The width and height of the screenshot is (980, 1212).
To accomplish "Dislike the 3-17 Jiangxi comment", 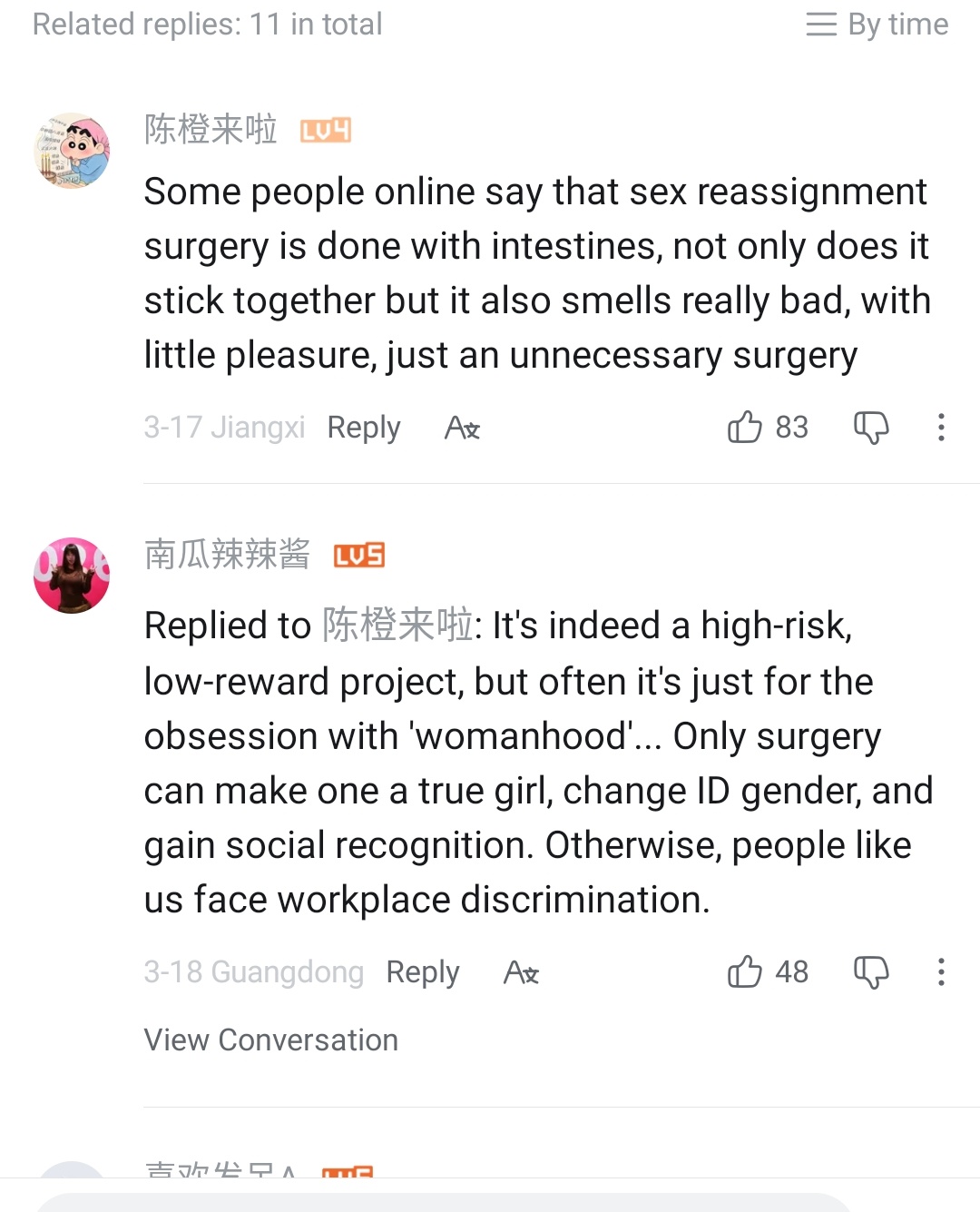I will [871, 427].
